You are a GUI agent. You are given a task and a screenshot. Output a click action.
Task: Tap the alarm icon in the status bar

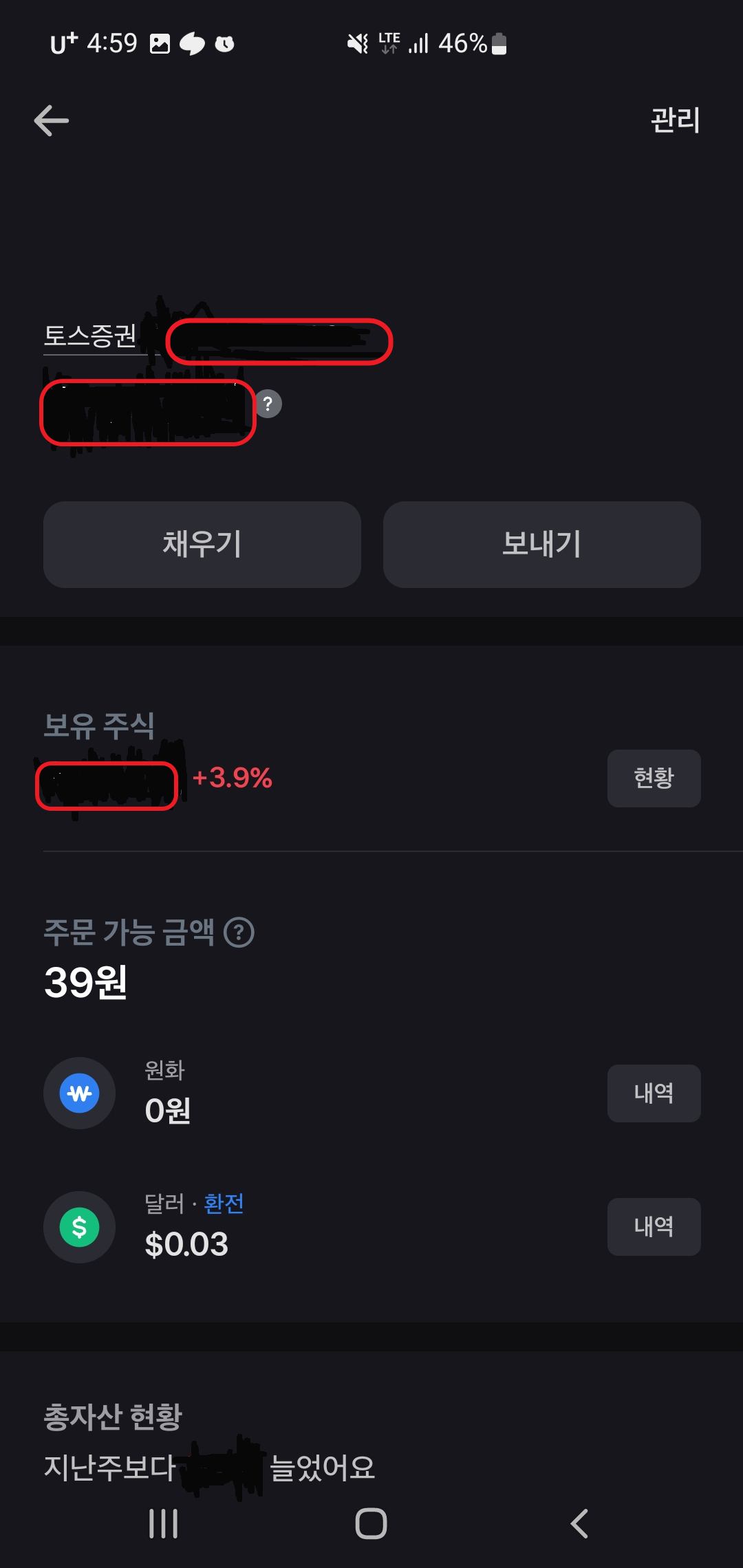[225, 43]
